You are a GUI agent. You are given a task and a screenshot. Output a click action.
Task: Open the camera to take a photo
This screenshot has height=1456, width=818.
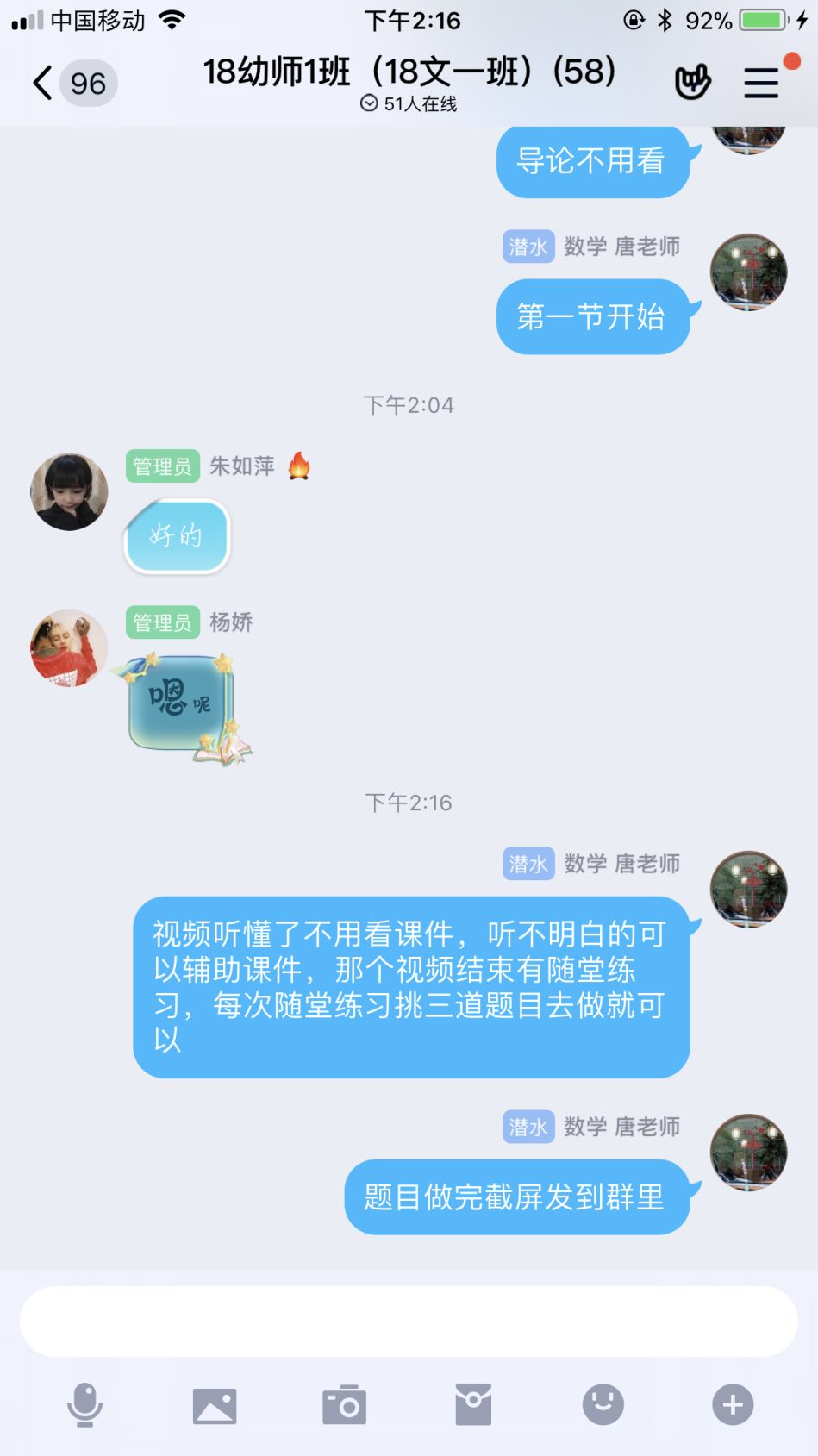pos(344,1405)
